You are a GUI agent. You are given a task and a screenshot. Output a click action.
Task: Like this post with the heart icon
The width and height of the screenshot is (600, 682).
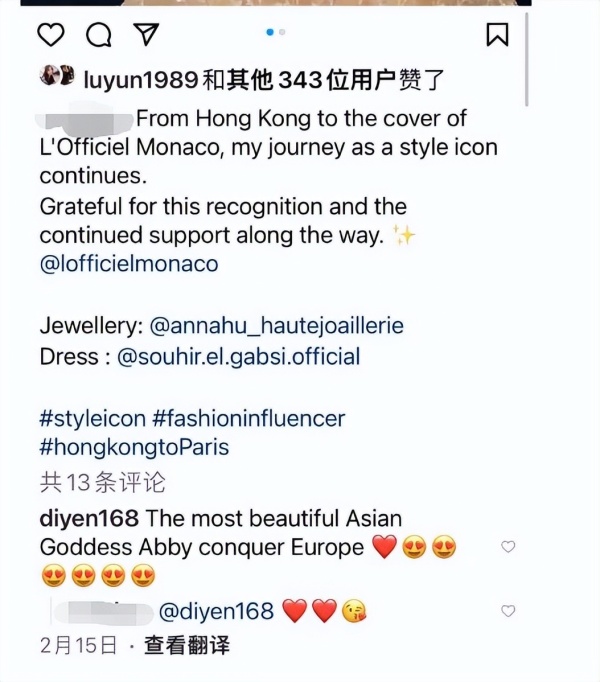(50, 35)
